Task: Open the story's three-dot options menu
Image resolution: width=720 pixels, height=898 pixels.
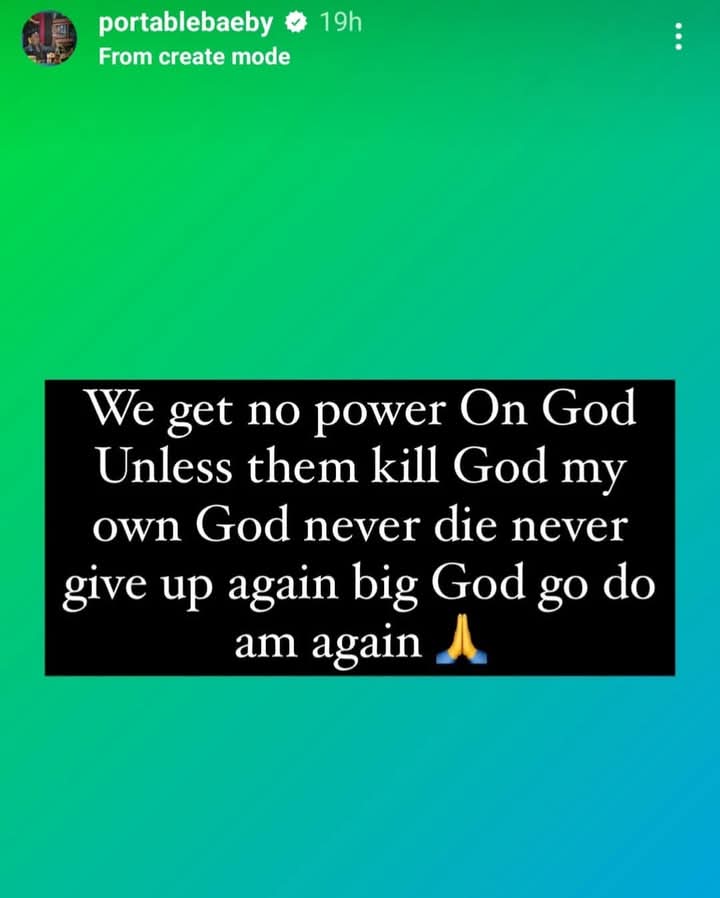Action: click(679, 38)
